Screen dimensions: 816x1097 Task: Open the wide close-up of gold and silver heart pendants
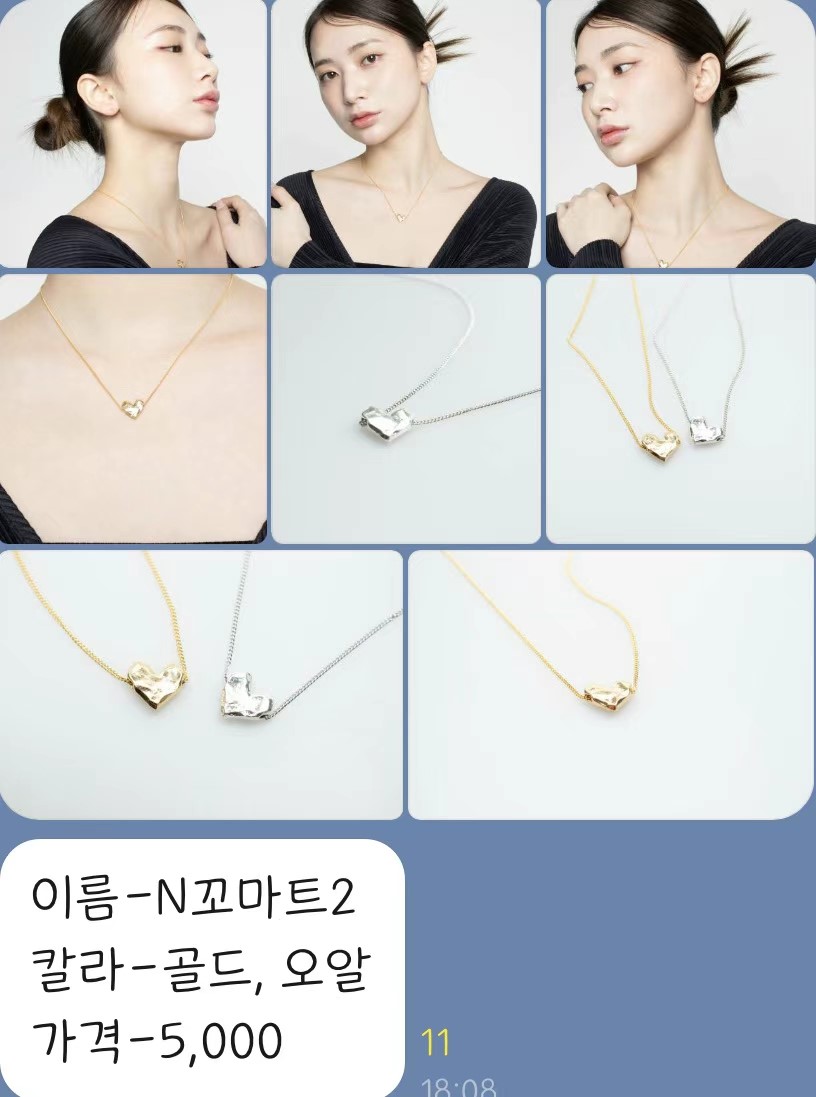click(201, 684)
